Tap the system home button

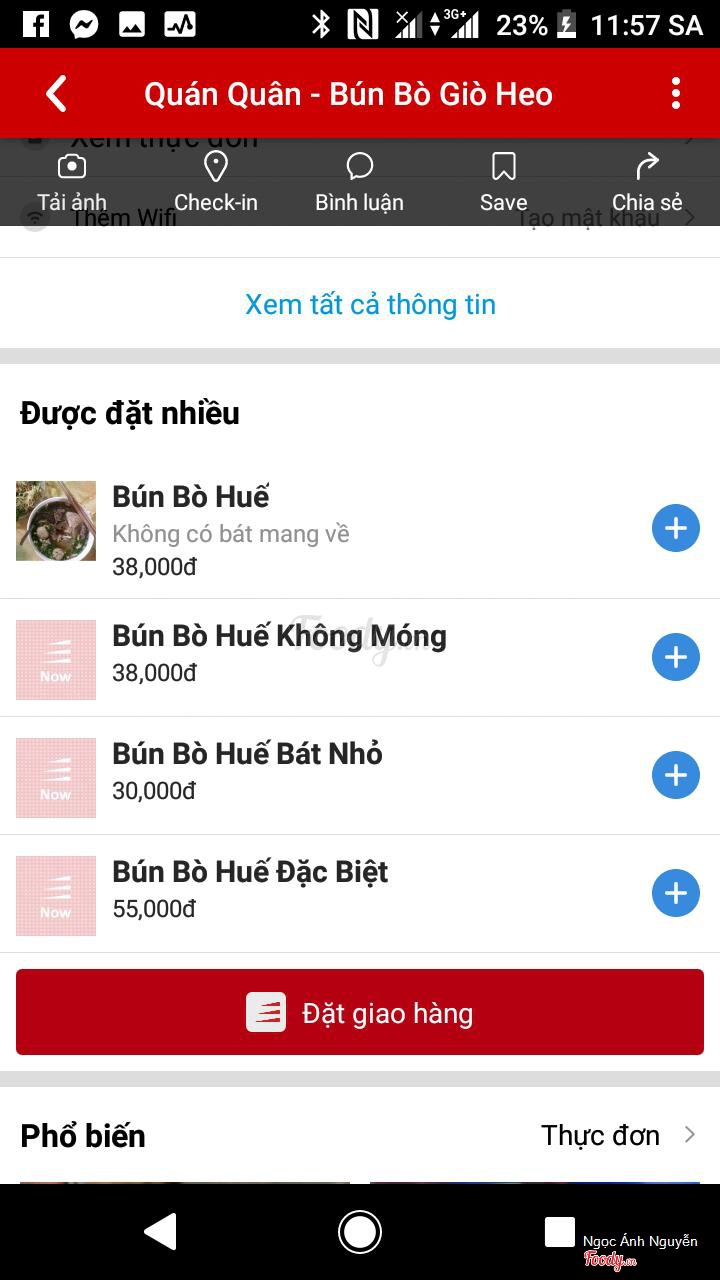(x=360, y=1232)
